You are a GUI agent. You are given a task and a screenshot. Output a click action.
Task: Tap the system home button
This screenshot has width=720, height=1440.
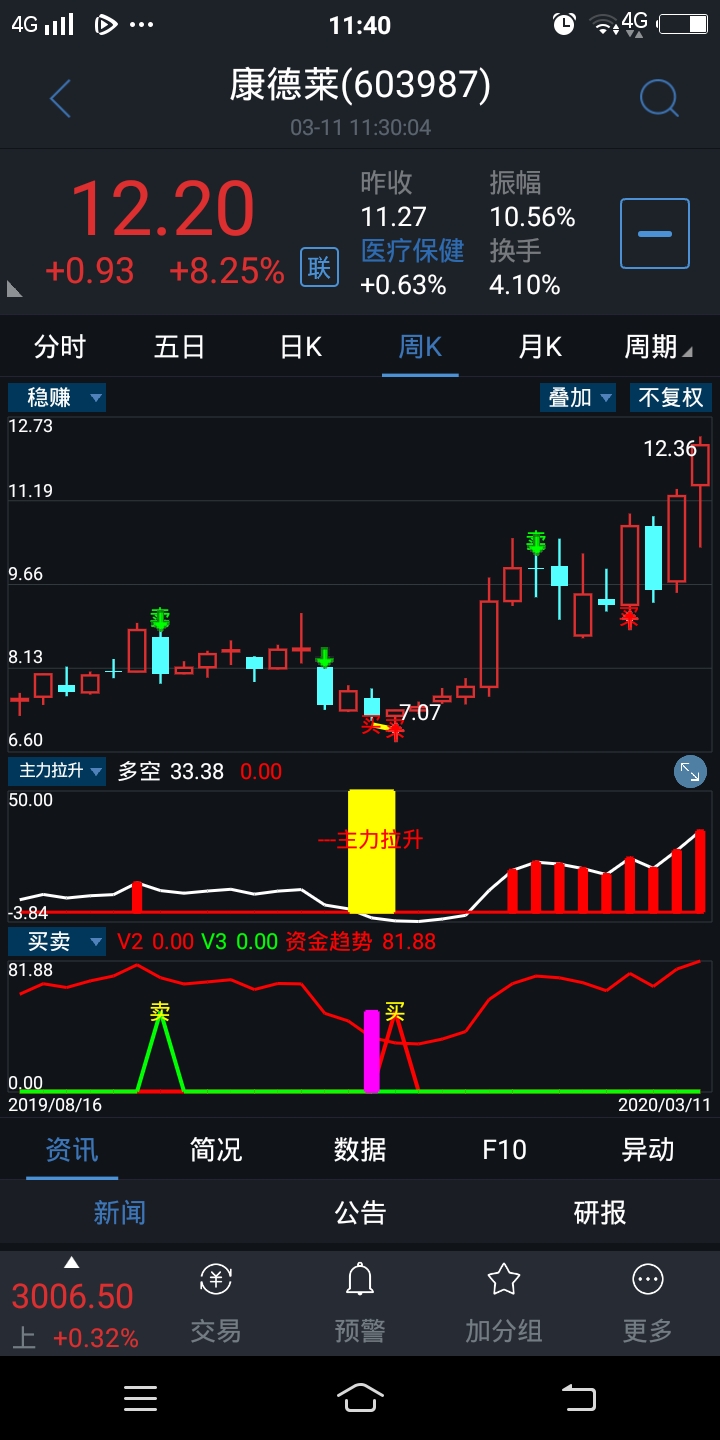click(x=360, y=1397)
